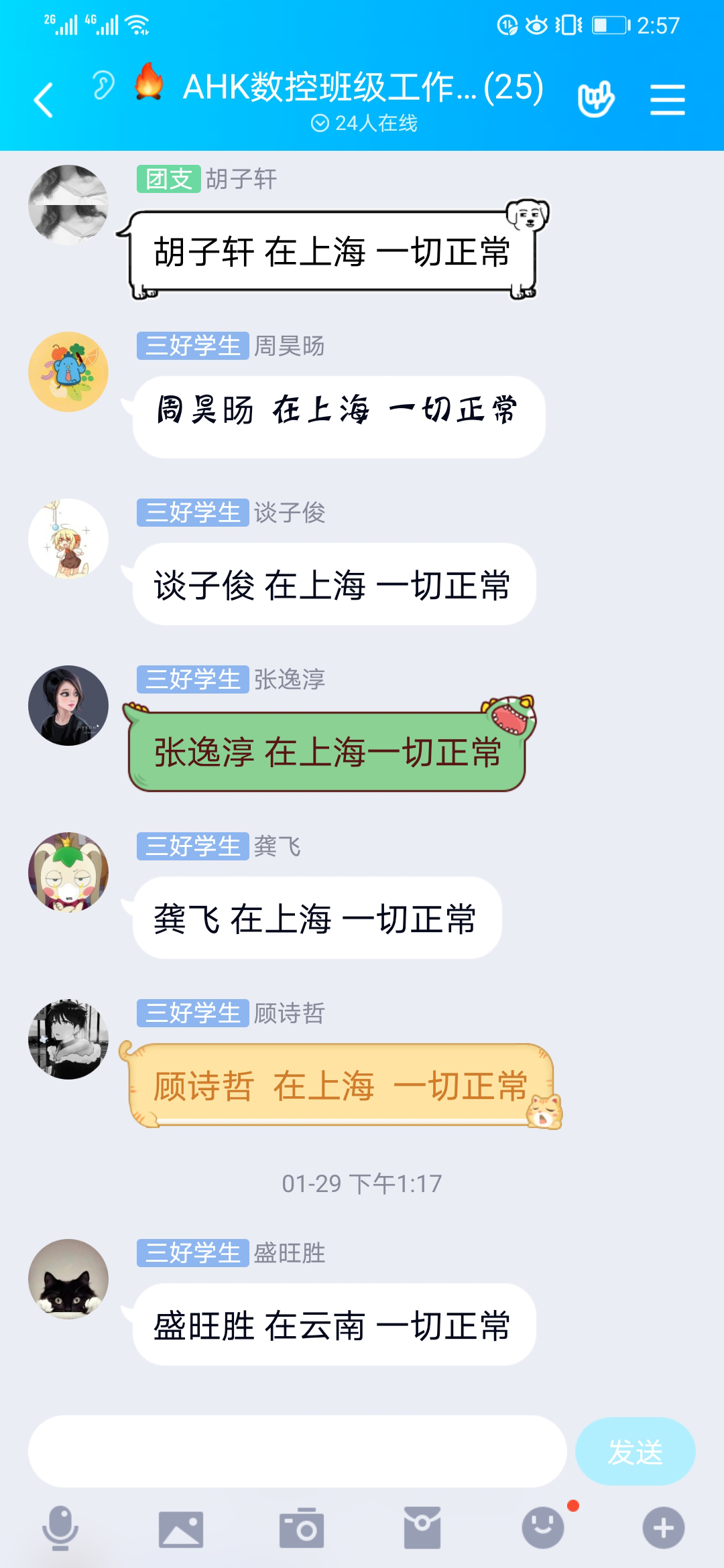Tap the earpiece mode icon
The height and width of the screenshot is (1568, 724).
click(x=103, y=86)
